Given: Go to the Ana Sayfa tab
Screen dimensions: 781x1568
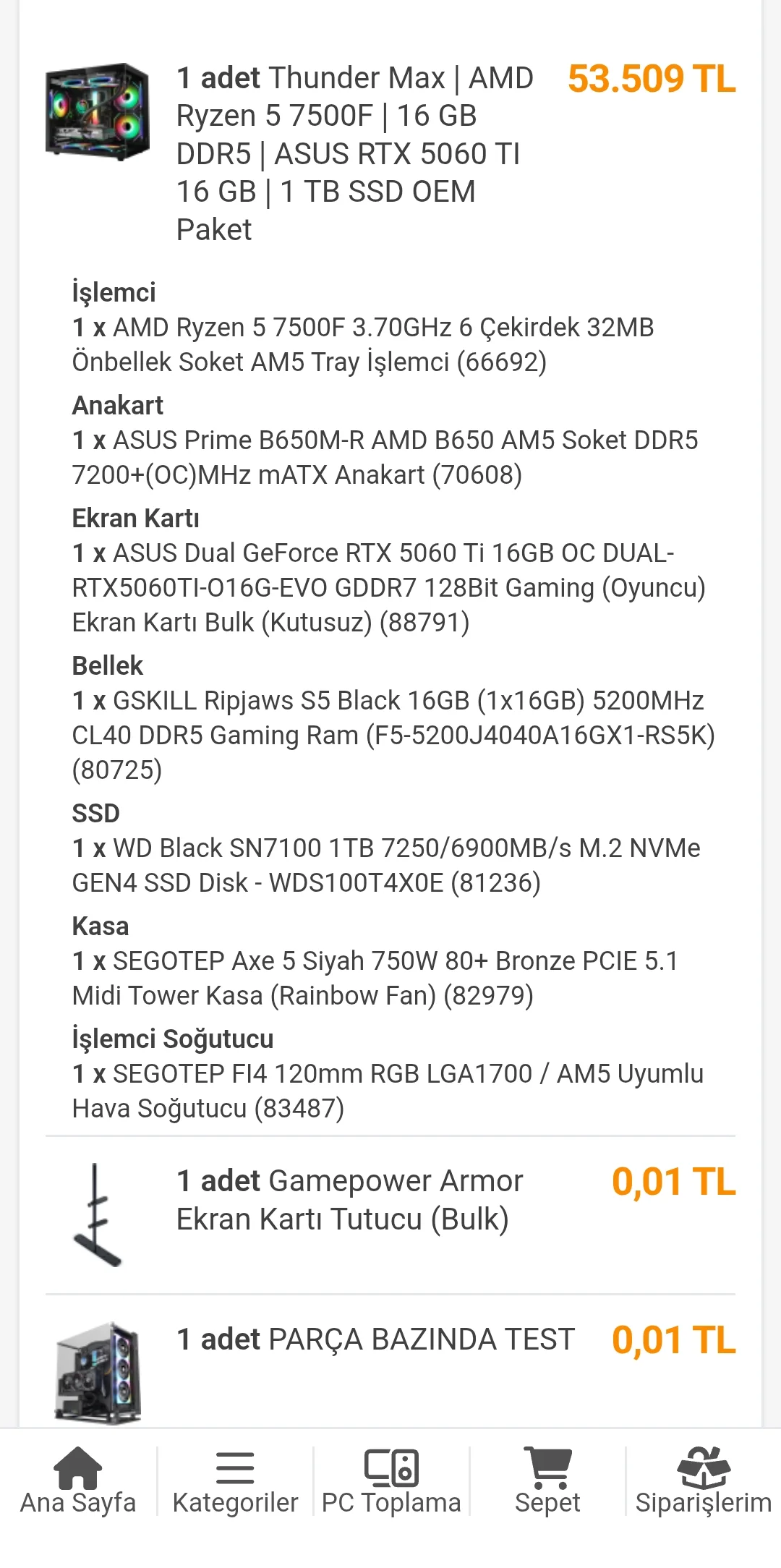Looking at the screenshot, I should (78, 1481).
